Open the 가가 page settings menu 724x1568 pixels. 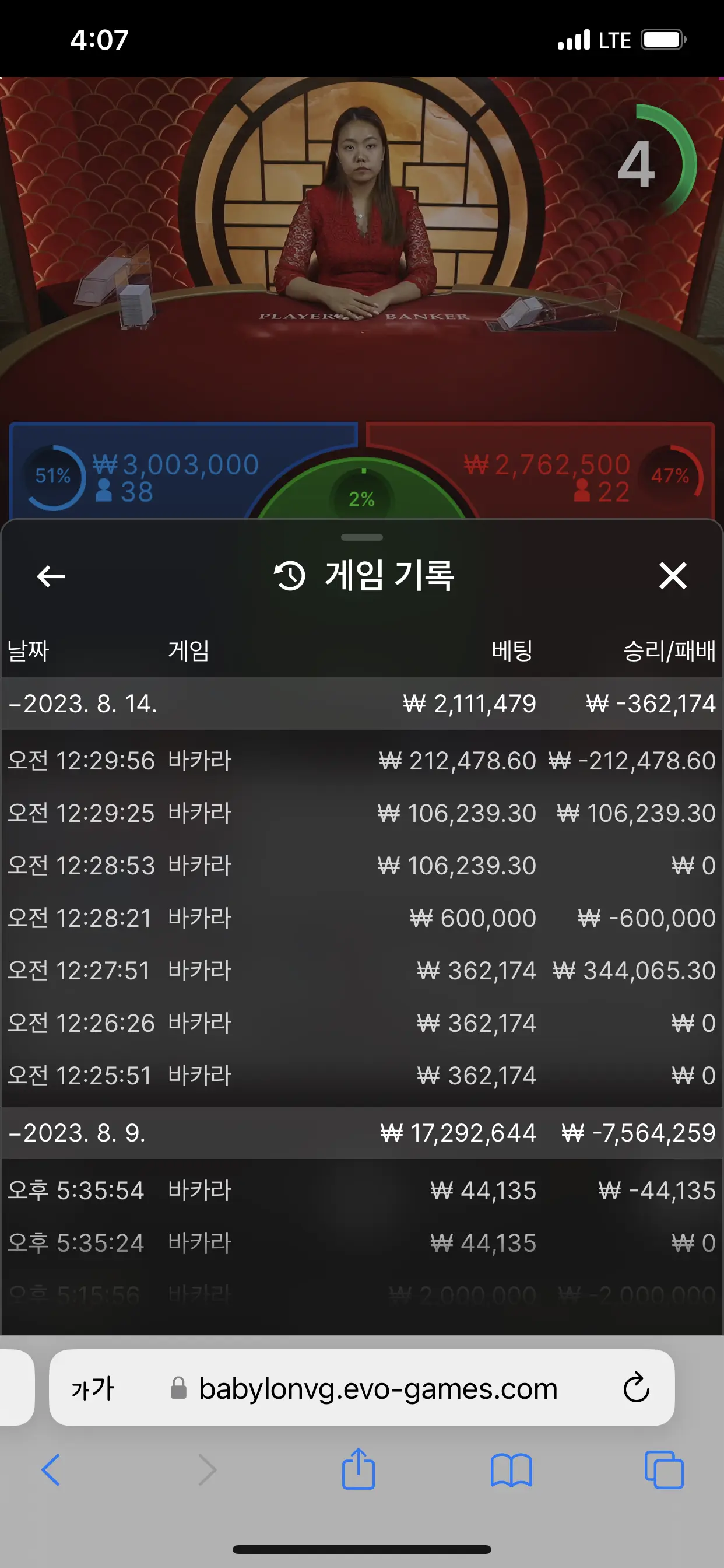point(93,1389)
